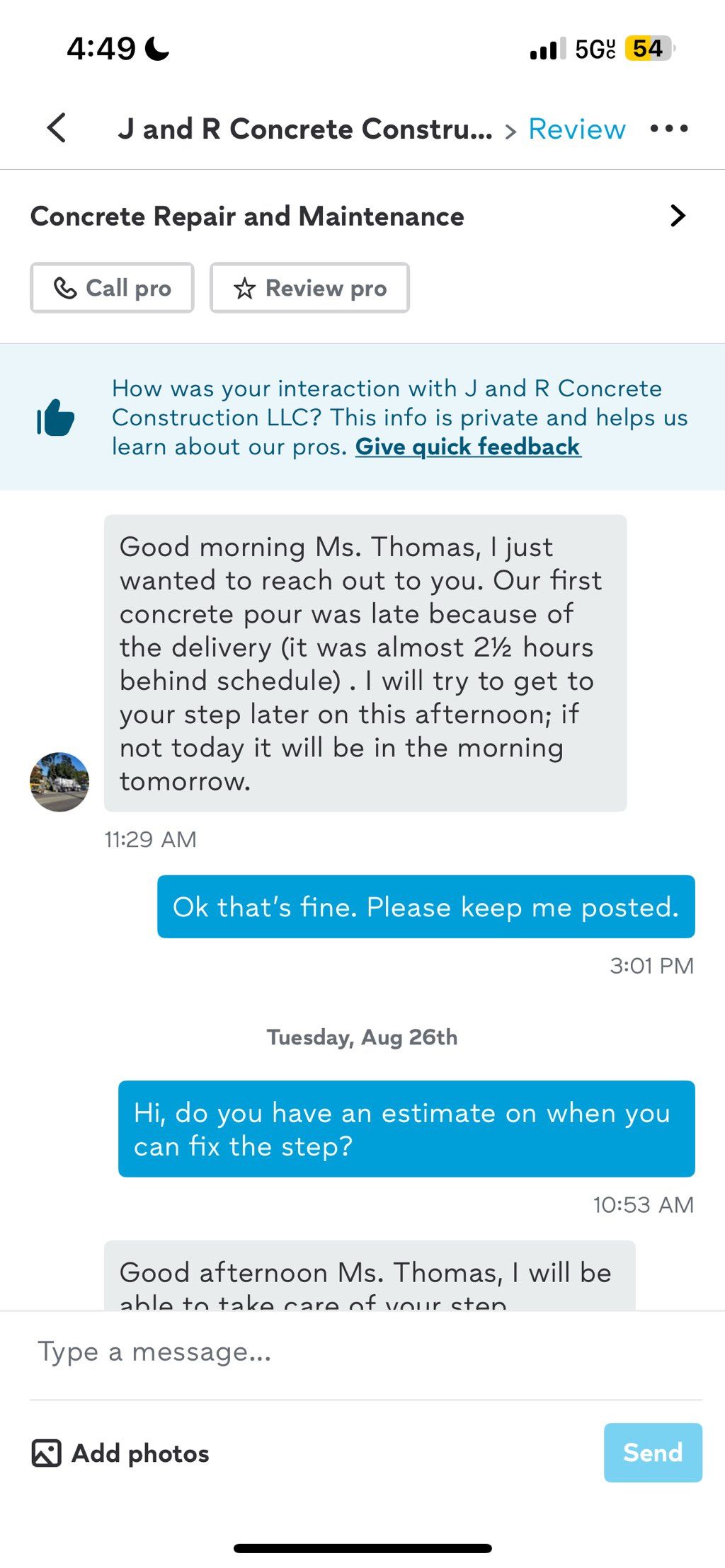
Task: Tap the Review pro button
Action: pos(309,288)
